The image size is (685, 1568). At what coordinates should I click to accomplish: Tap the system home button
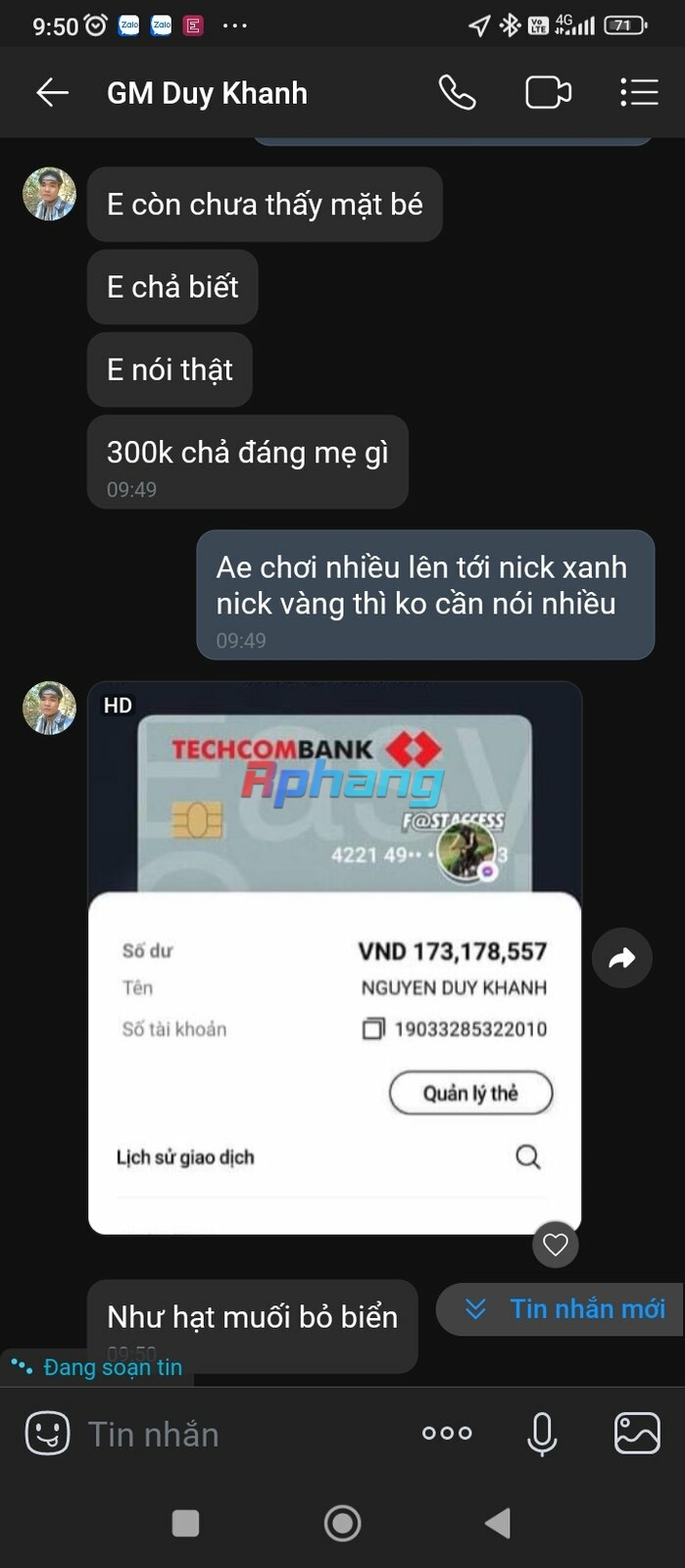coord(342,1523)
